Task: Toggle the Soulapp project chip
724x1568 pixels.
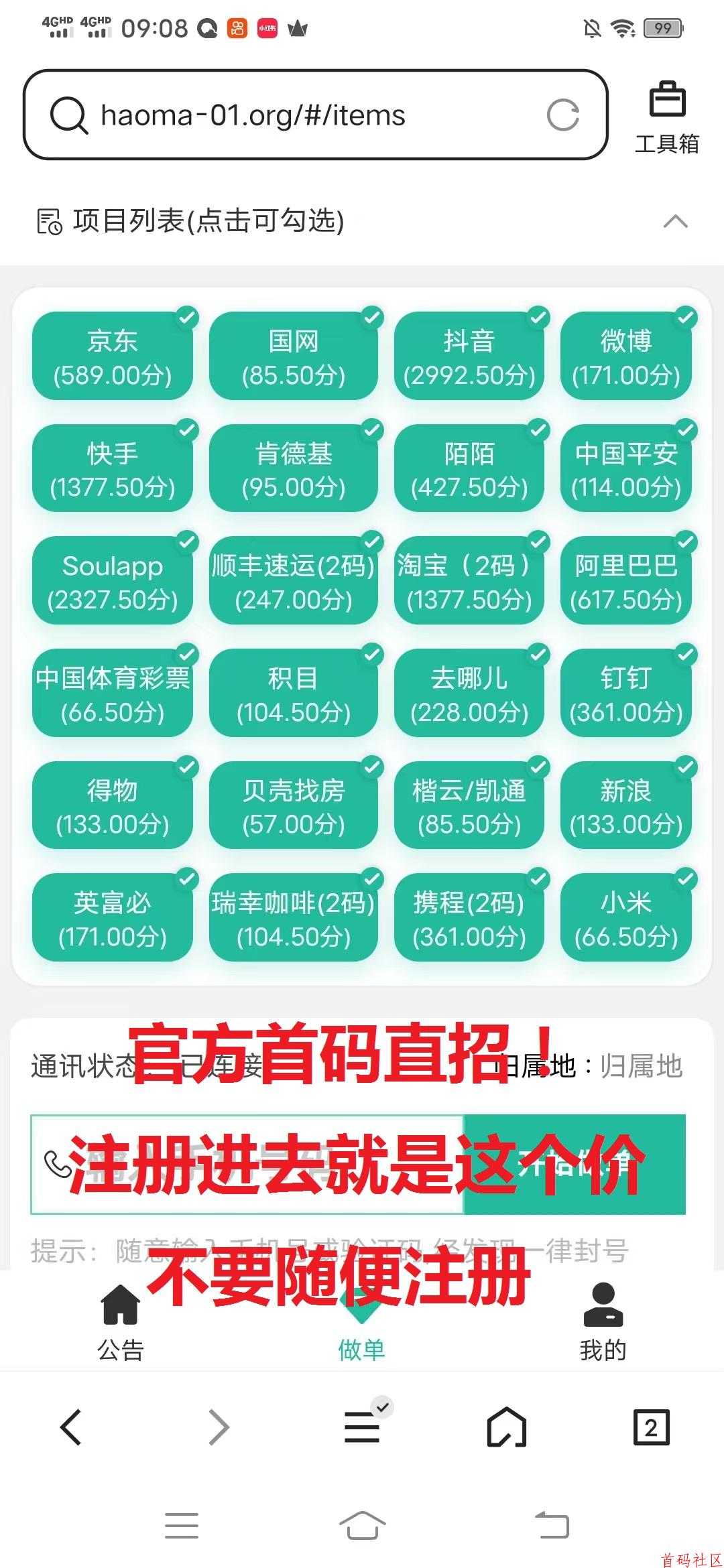Action: [x=113, y=581]
